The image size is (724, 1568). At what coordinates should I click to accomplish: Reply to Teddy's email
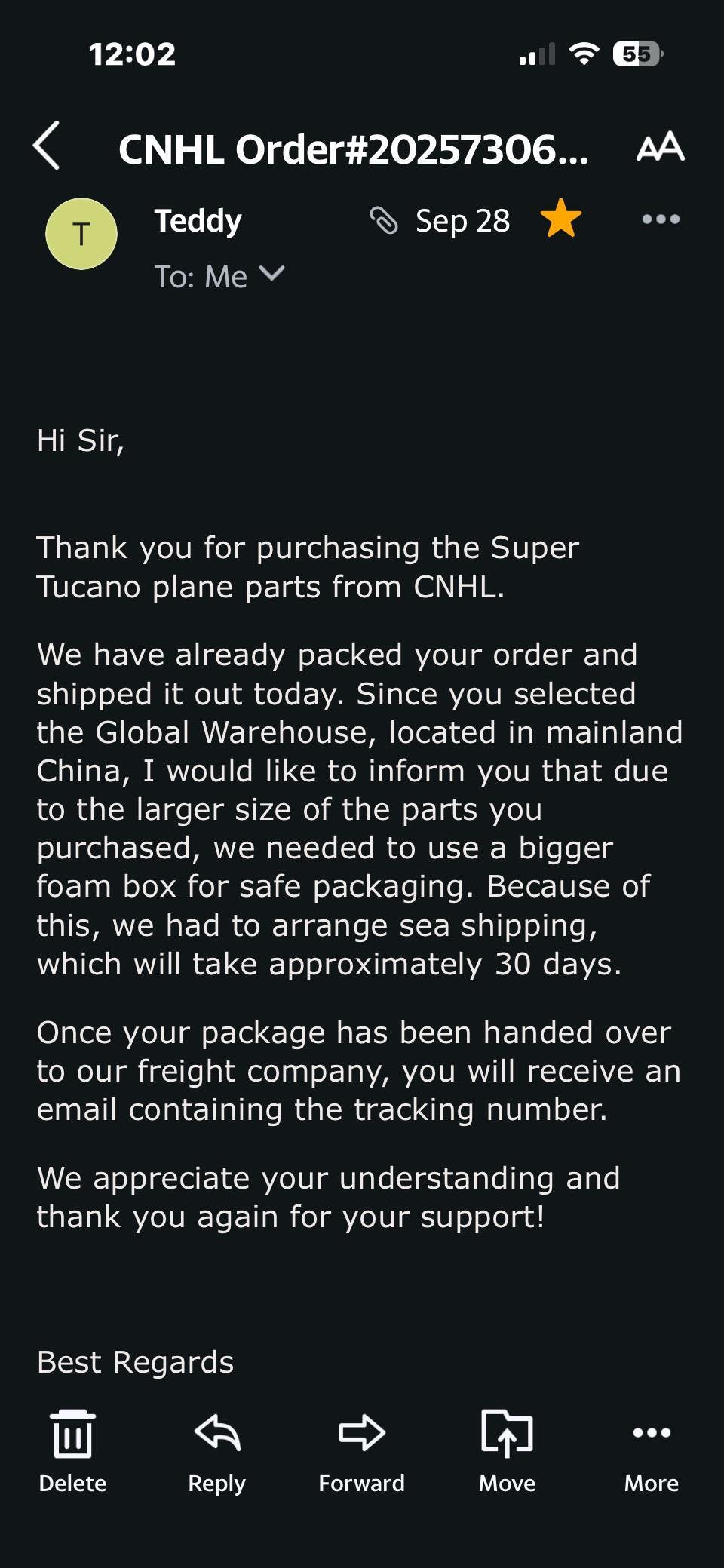[x=217, y=1451]
